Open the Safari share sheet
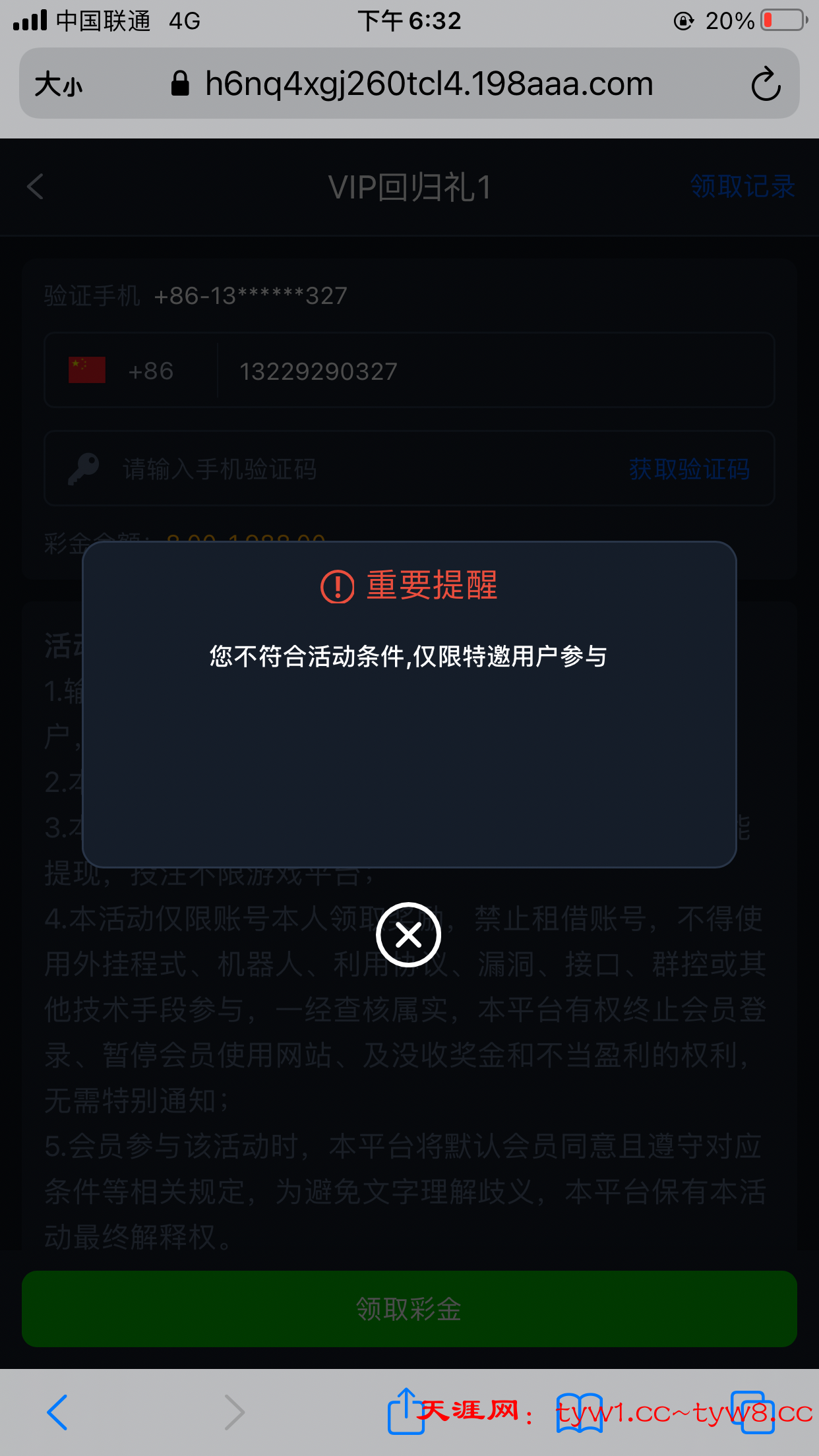This screenshot has width=819, height=1456. (x=405, y=1410)
